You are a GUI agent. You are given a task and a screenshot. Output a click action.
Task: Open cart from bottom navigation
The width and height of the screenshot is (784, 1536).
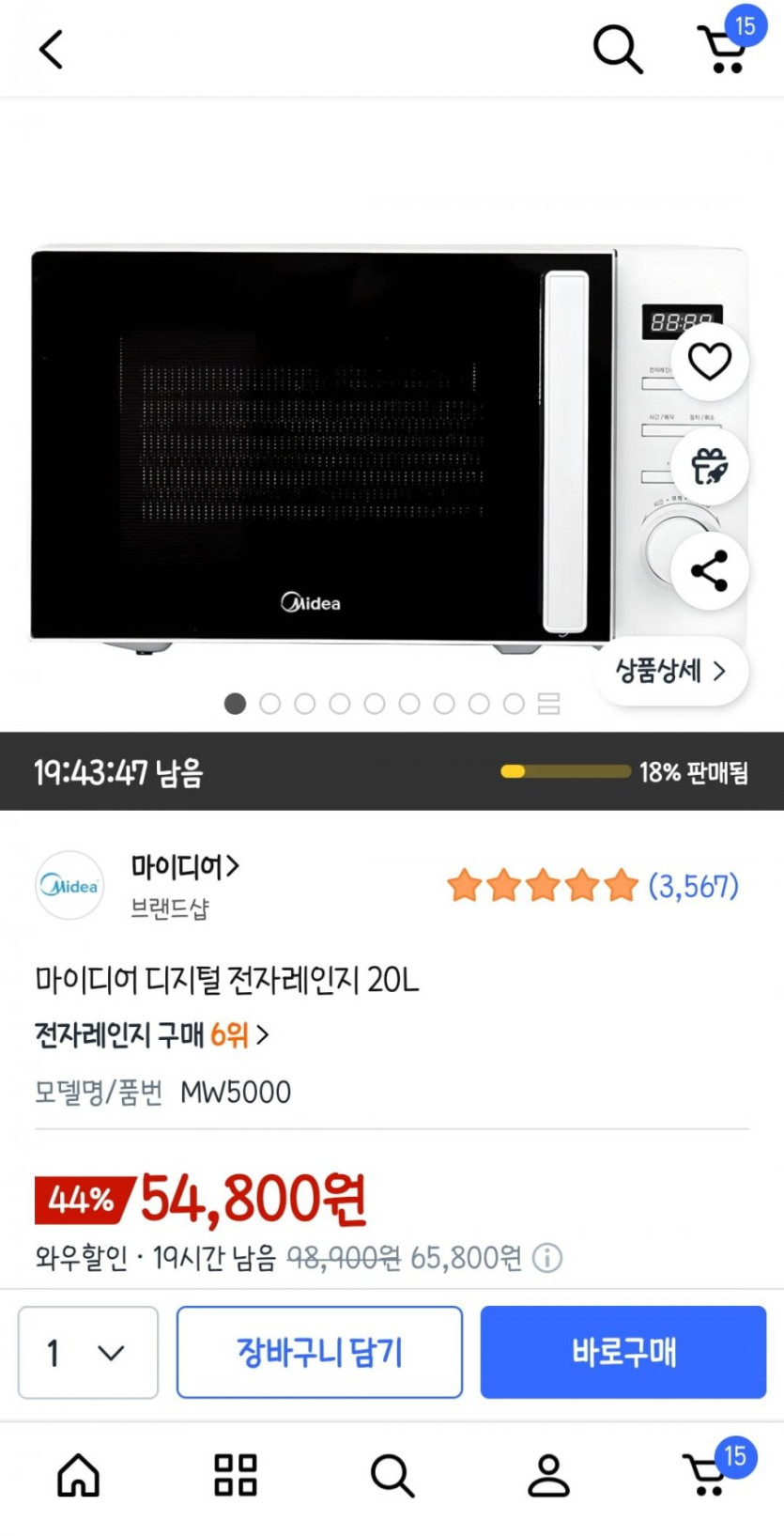[x=706, y=1476]
